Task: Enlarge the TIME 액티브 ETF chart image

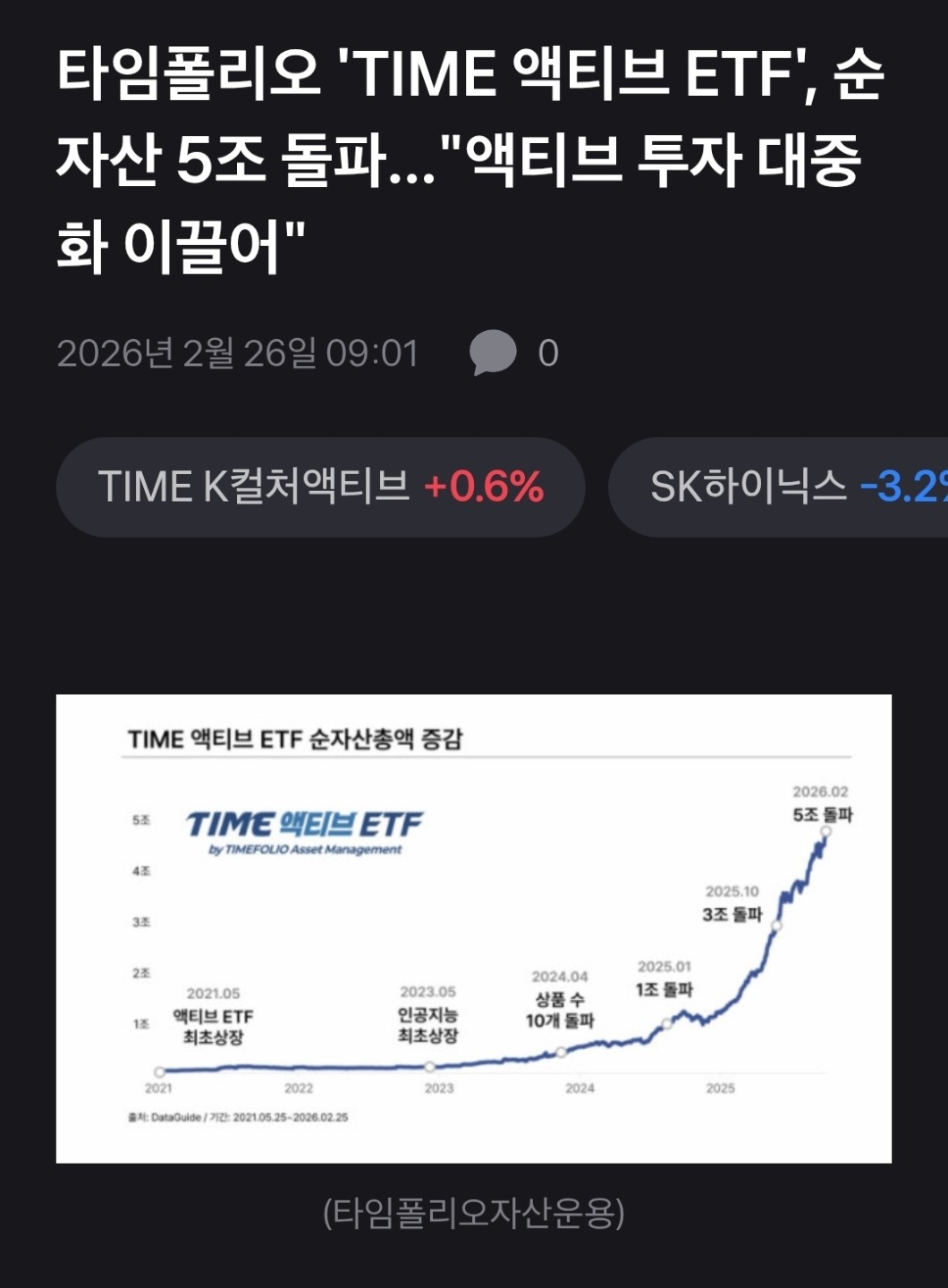Action: 474,928
